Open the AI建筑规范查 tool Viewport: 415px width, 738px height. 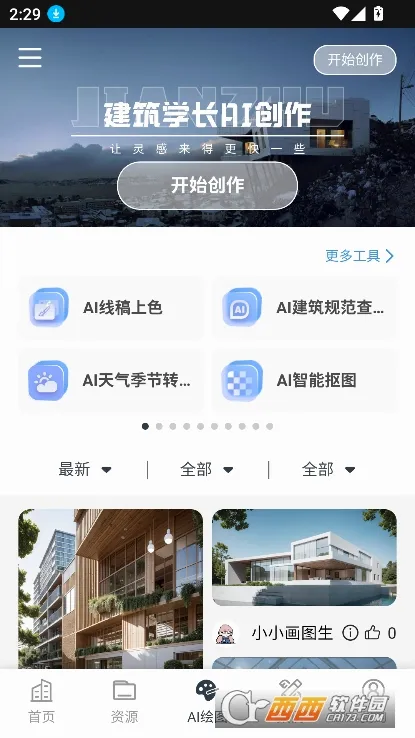[305, 307]
